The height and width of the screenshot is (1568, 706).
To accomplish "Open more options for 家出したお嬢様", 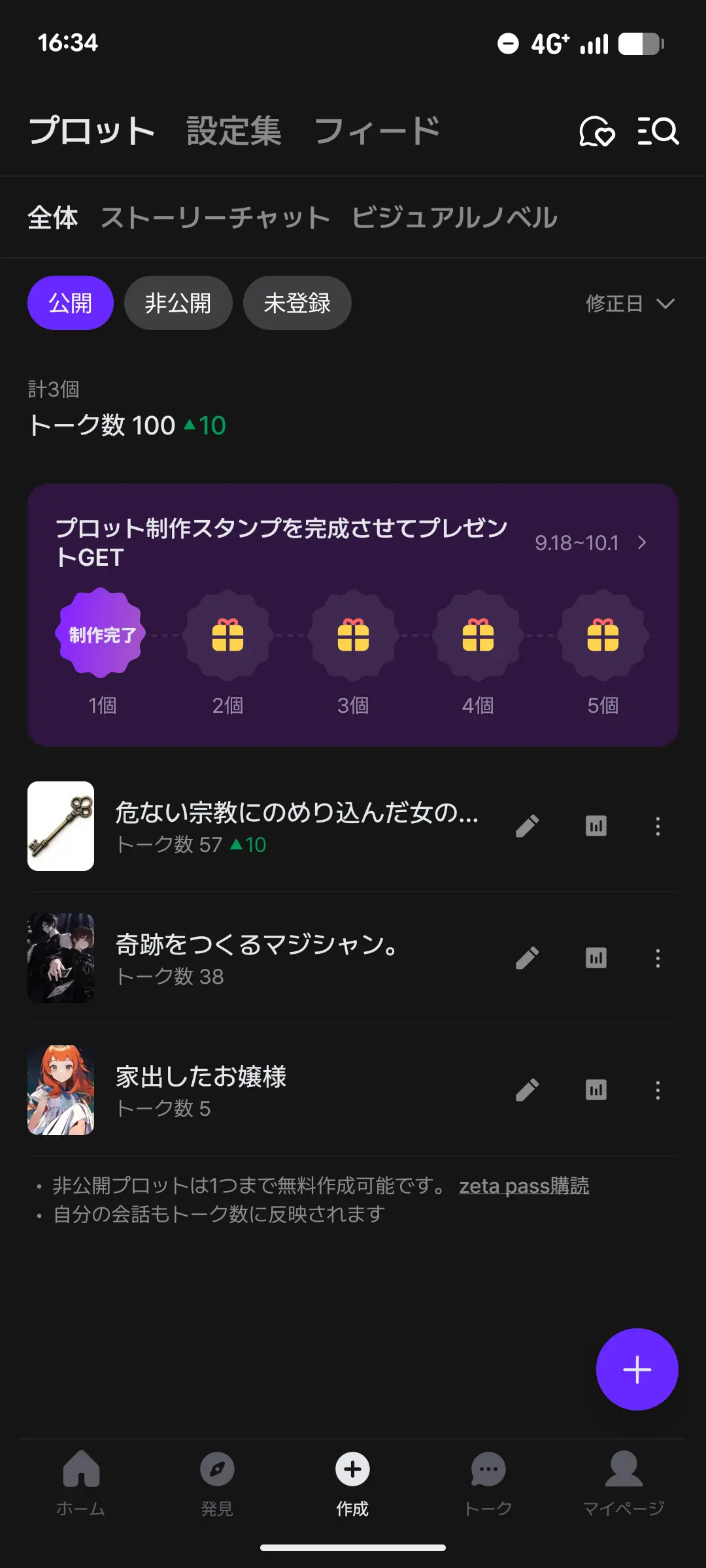I will tap(658, 1090).
